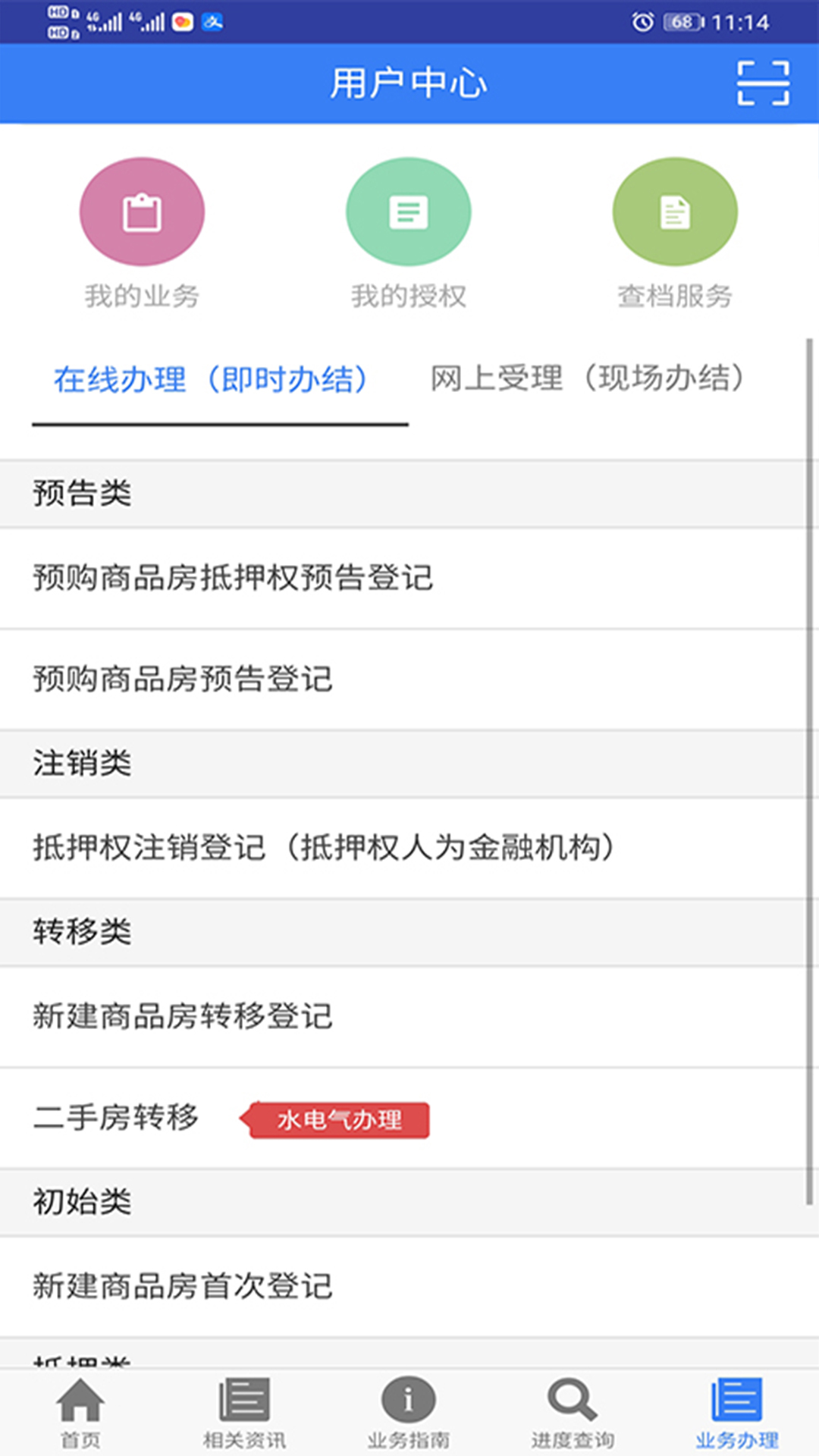
Task: Open the 二手房转移 service entry
Action: [118, 1117]
